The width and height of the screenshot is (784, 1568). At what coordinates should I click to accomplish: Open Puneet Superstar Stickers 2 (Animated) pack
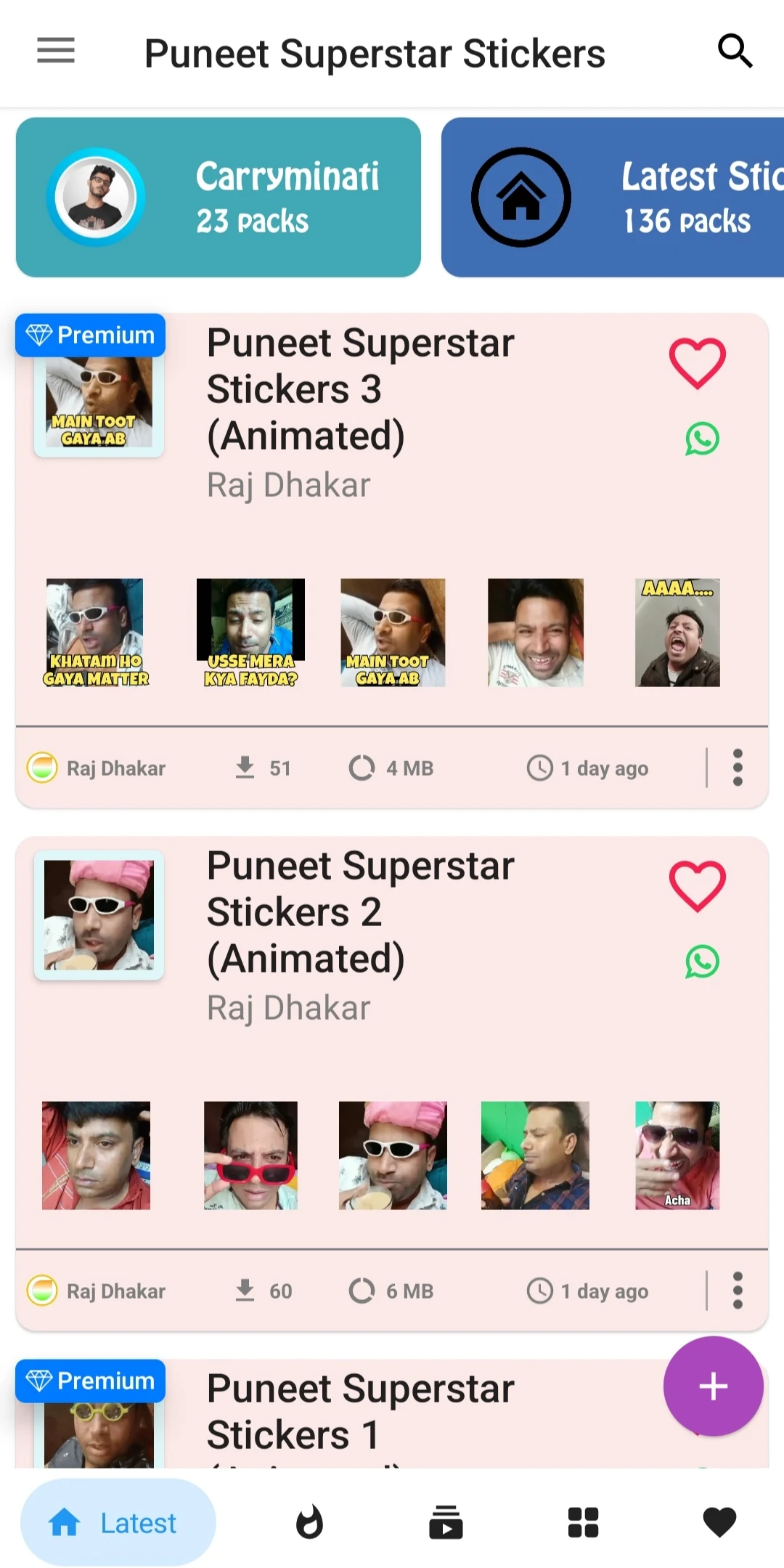point(361,912)
